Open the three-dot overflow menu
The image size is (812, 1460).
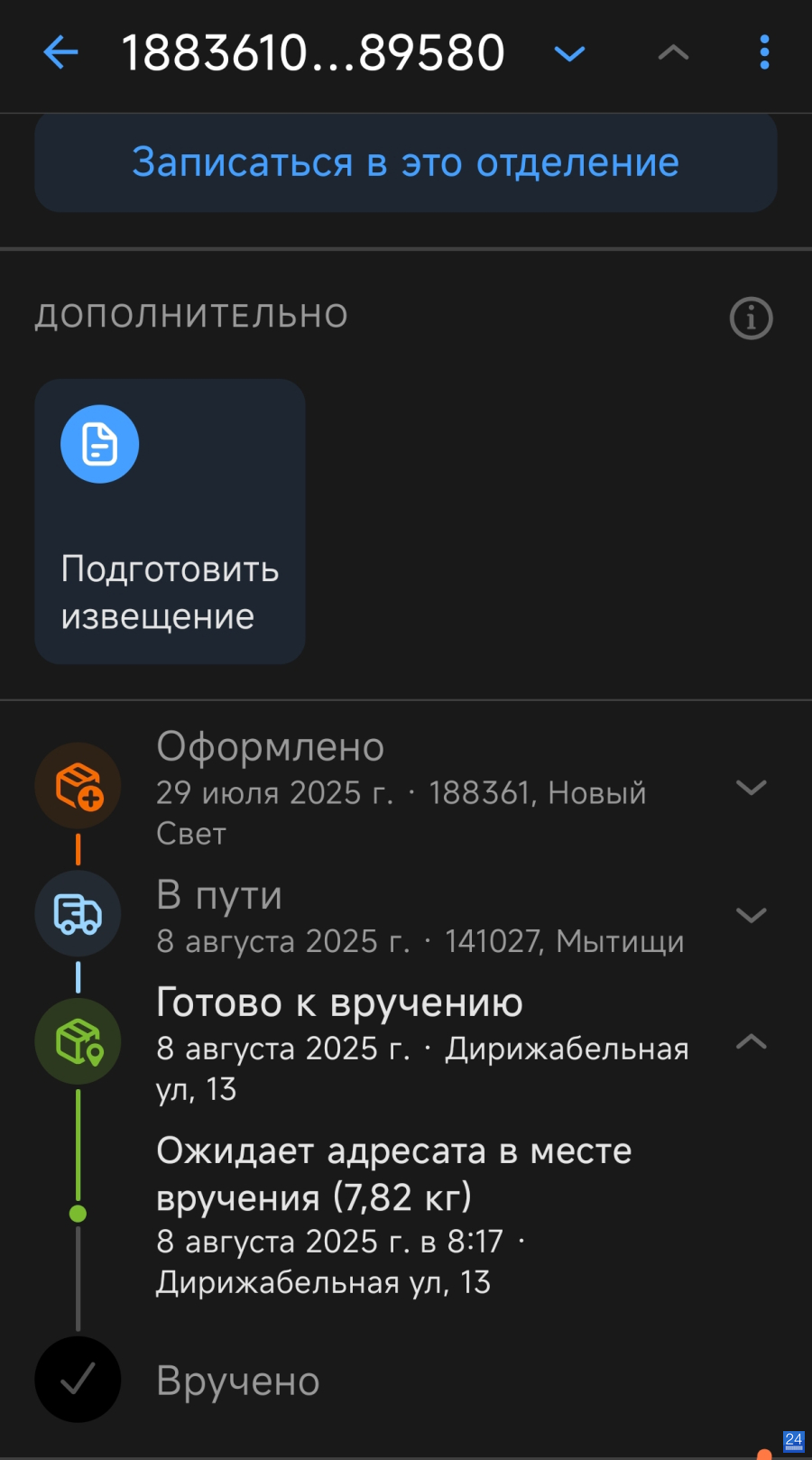coord(764,52)
